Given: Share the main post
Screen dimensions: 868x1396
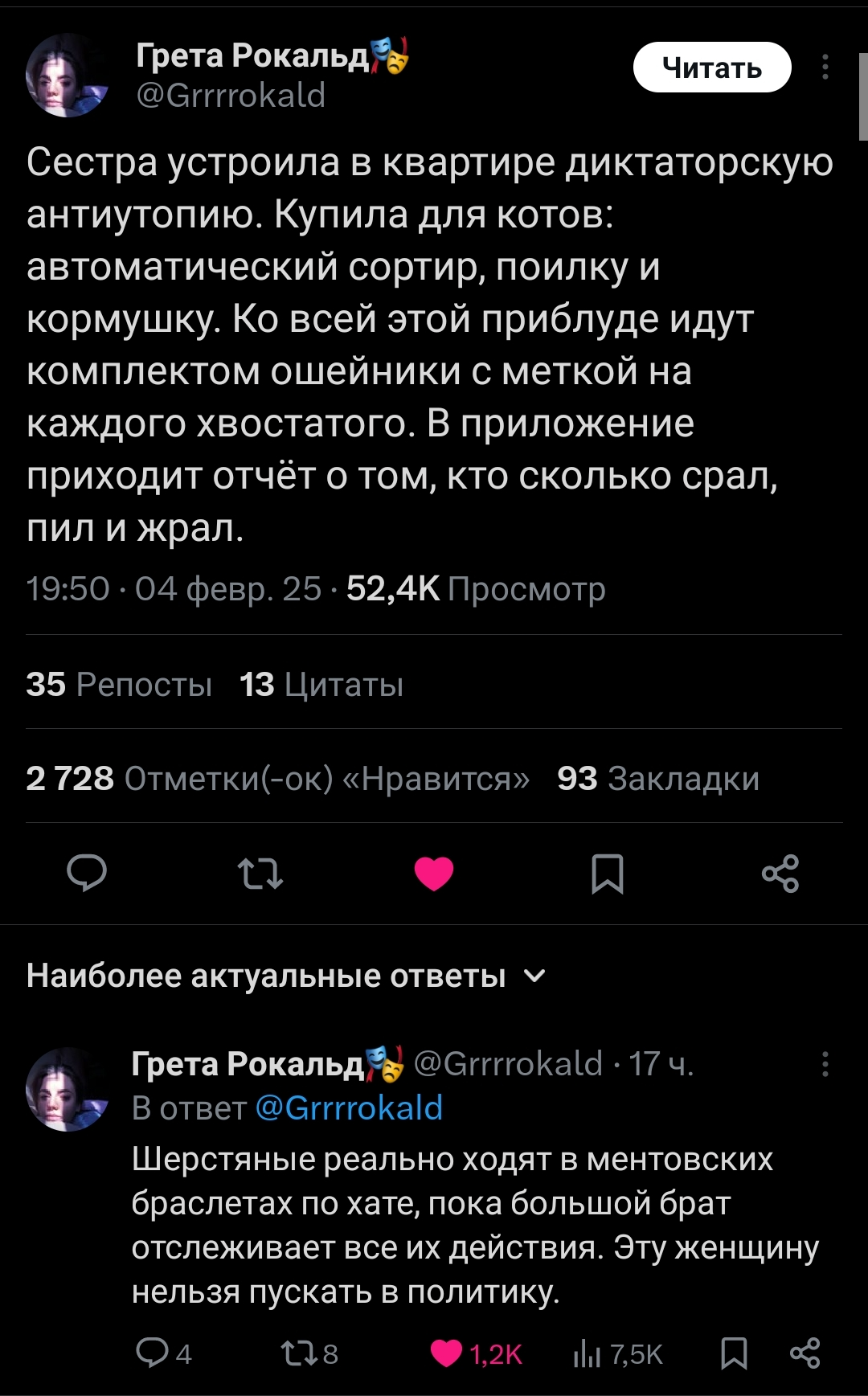Looking at the screenshot, I should click(780, 874).
